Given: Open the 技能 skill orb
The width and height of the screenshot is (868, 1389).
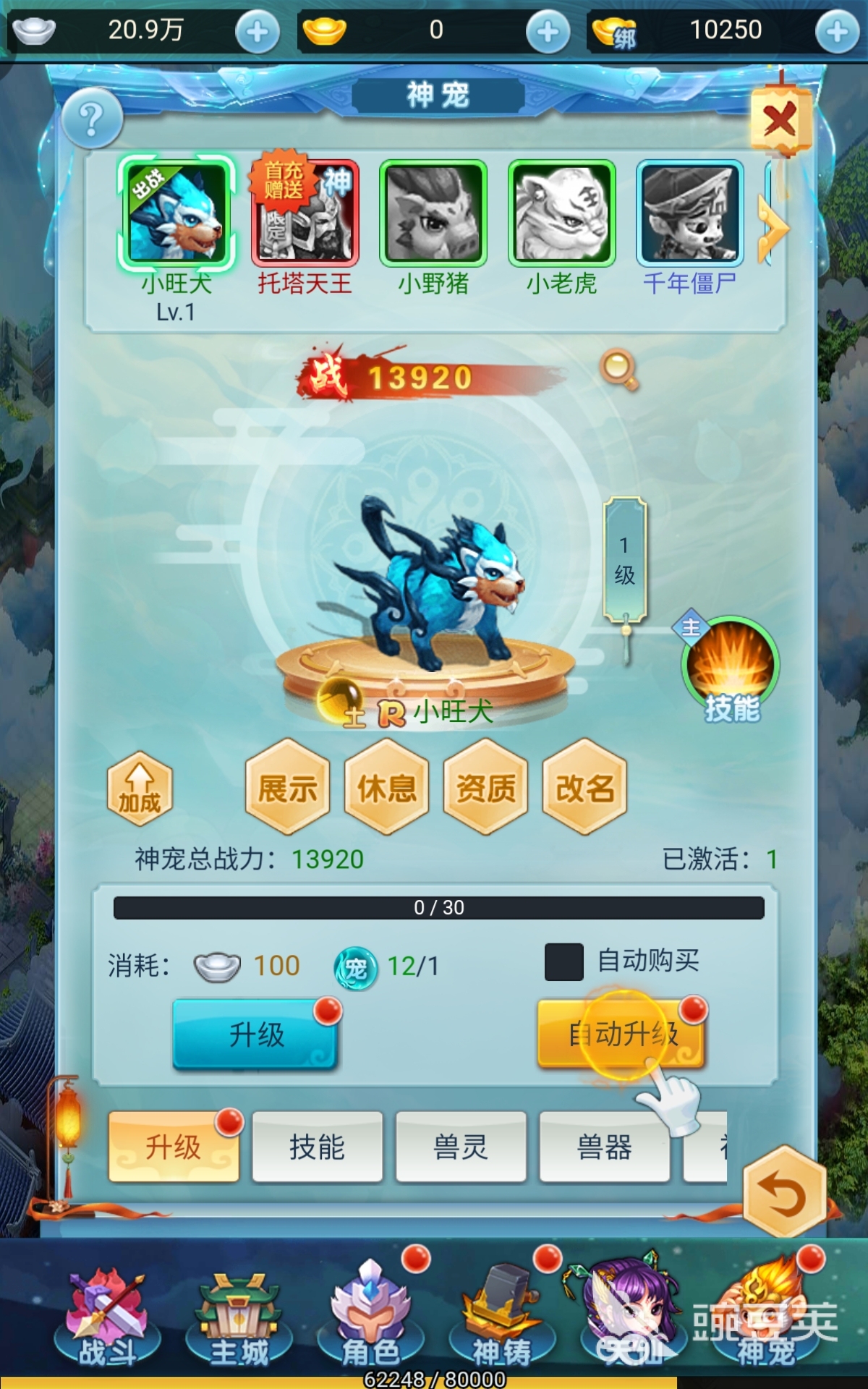Looking at the screenshot, I should [x=730, y=667].
